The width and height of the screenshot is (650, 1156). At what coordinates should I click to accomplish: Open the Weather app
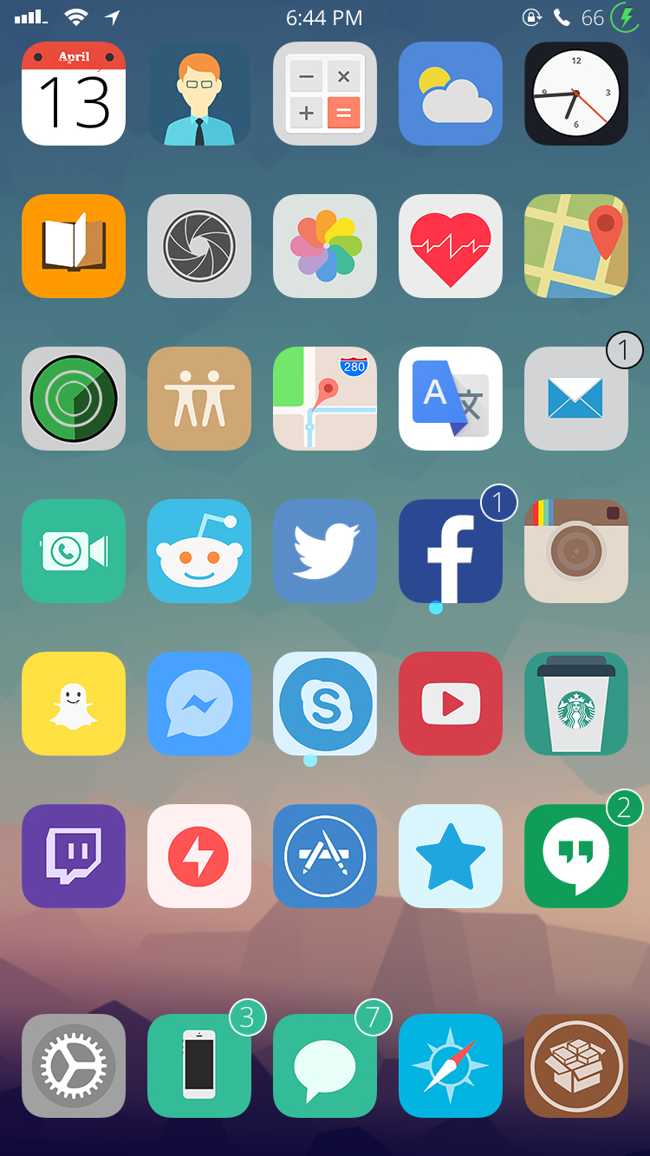pyautogui.click(x=451, y=93)
